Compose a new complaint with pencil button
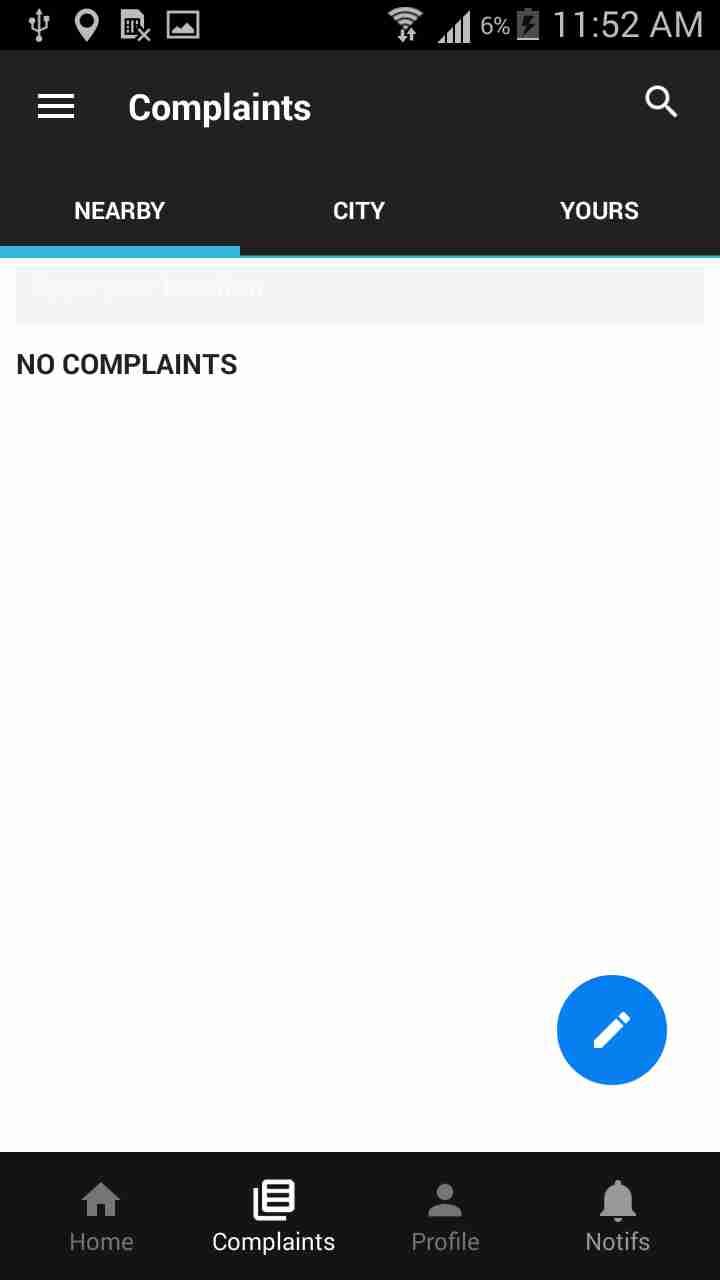 pyautogui.click(x=611, y=1030)
